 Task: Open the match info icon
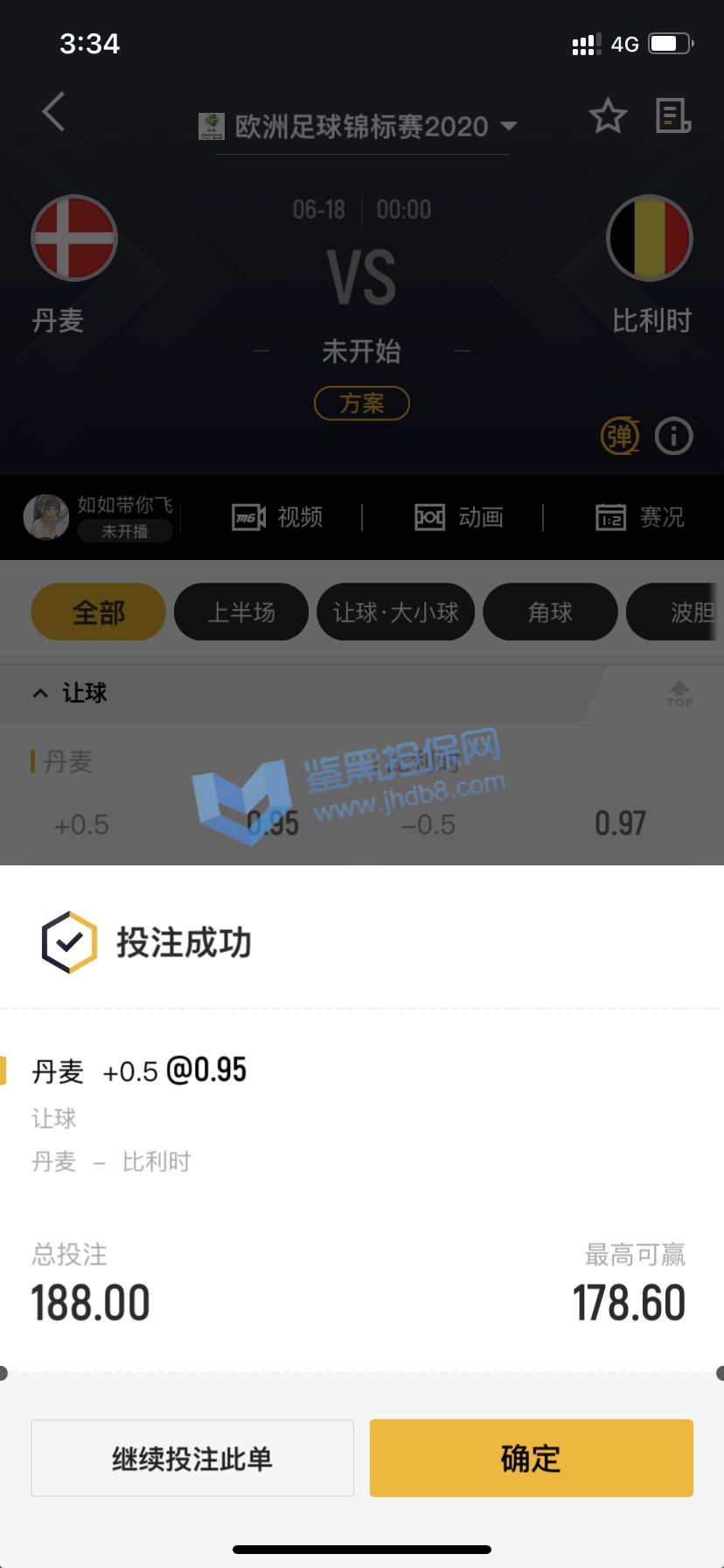[673, 436]
